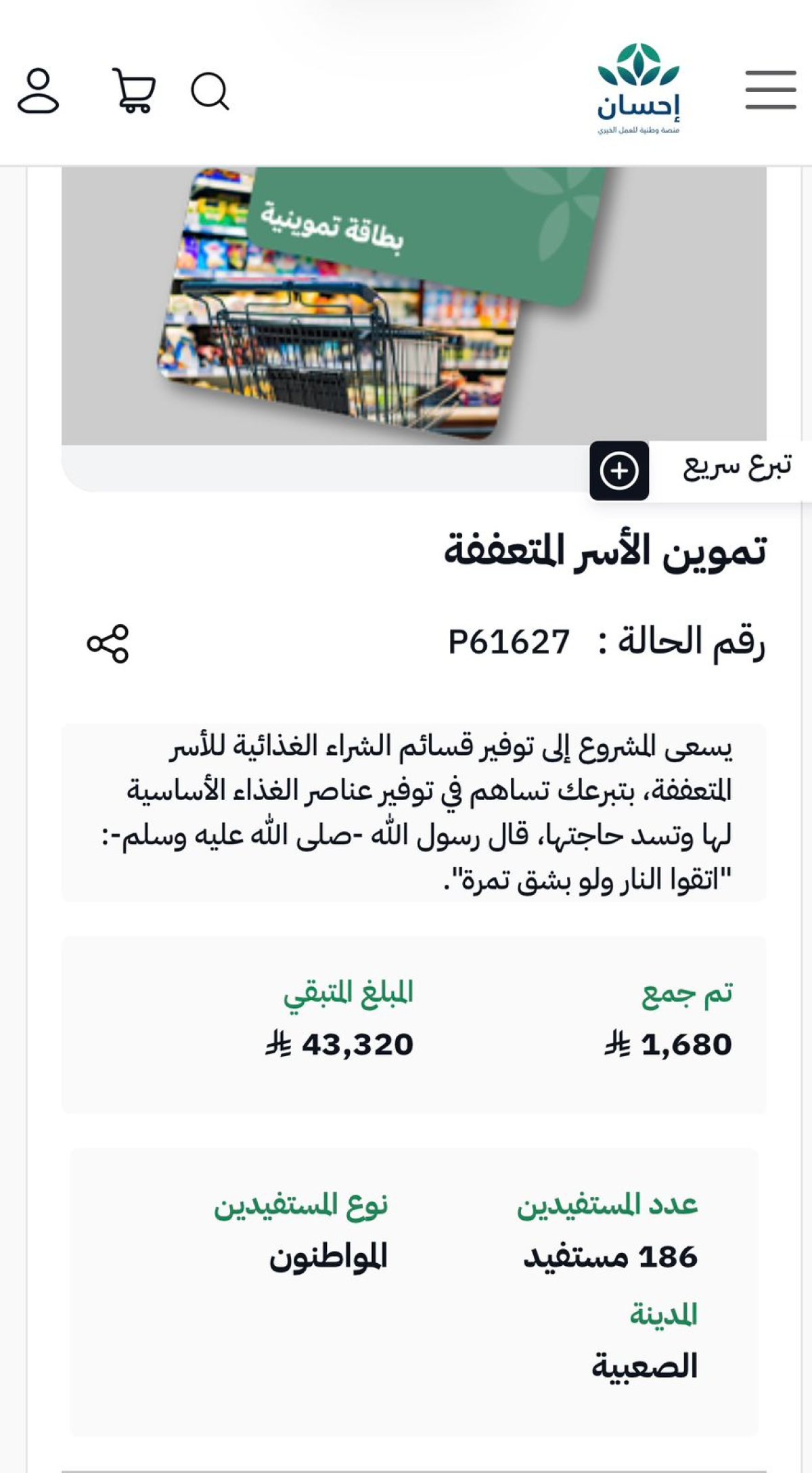Open the hamburger navigation menu
The image size is (812, 1473).
point(770,89)
